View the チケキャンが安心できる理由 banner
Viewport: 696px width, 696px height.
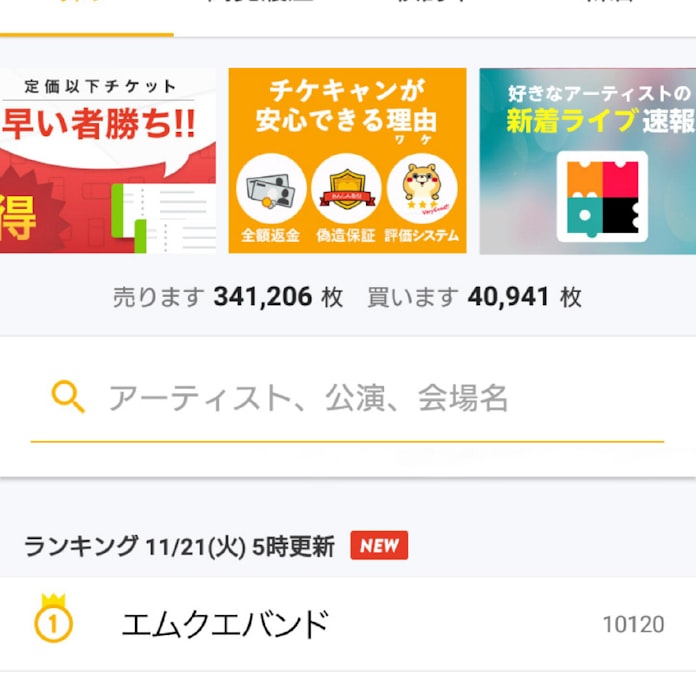(x=347, y=161)
